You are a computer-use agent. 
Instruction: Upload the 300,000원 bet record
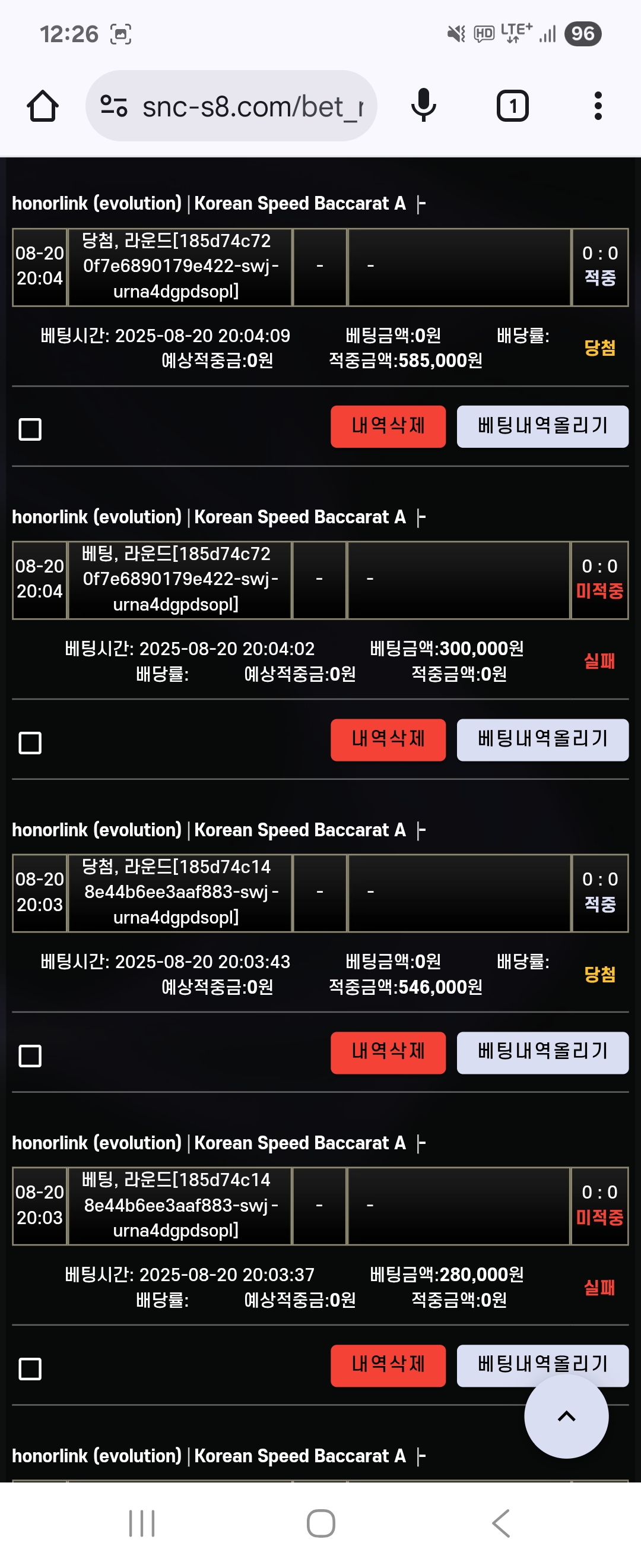(x=542, y=739)
